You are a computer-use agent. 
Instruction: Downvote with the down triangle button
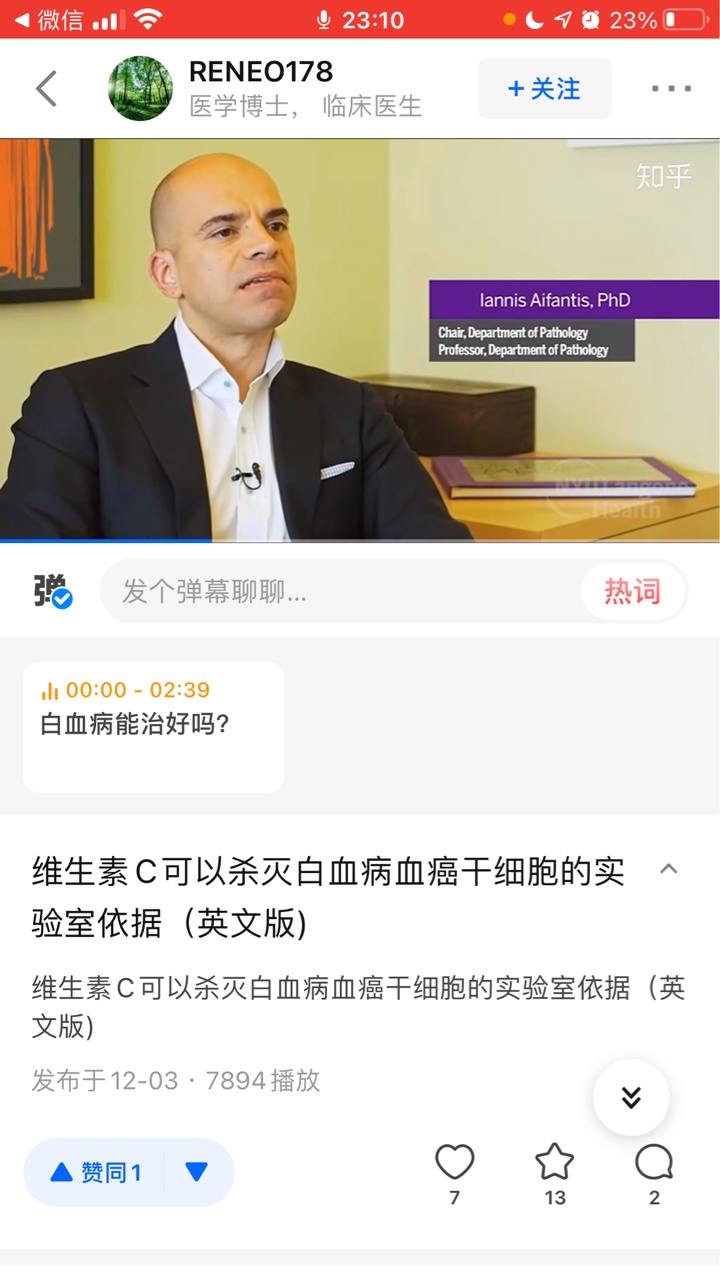point(197,1172)
